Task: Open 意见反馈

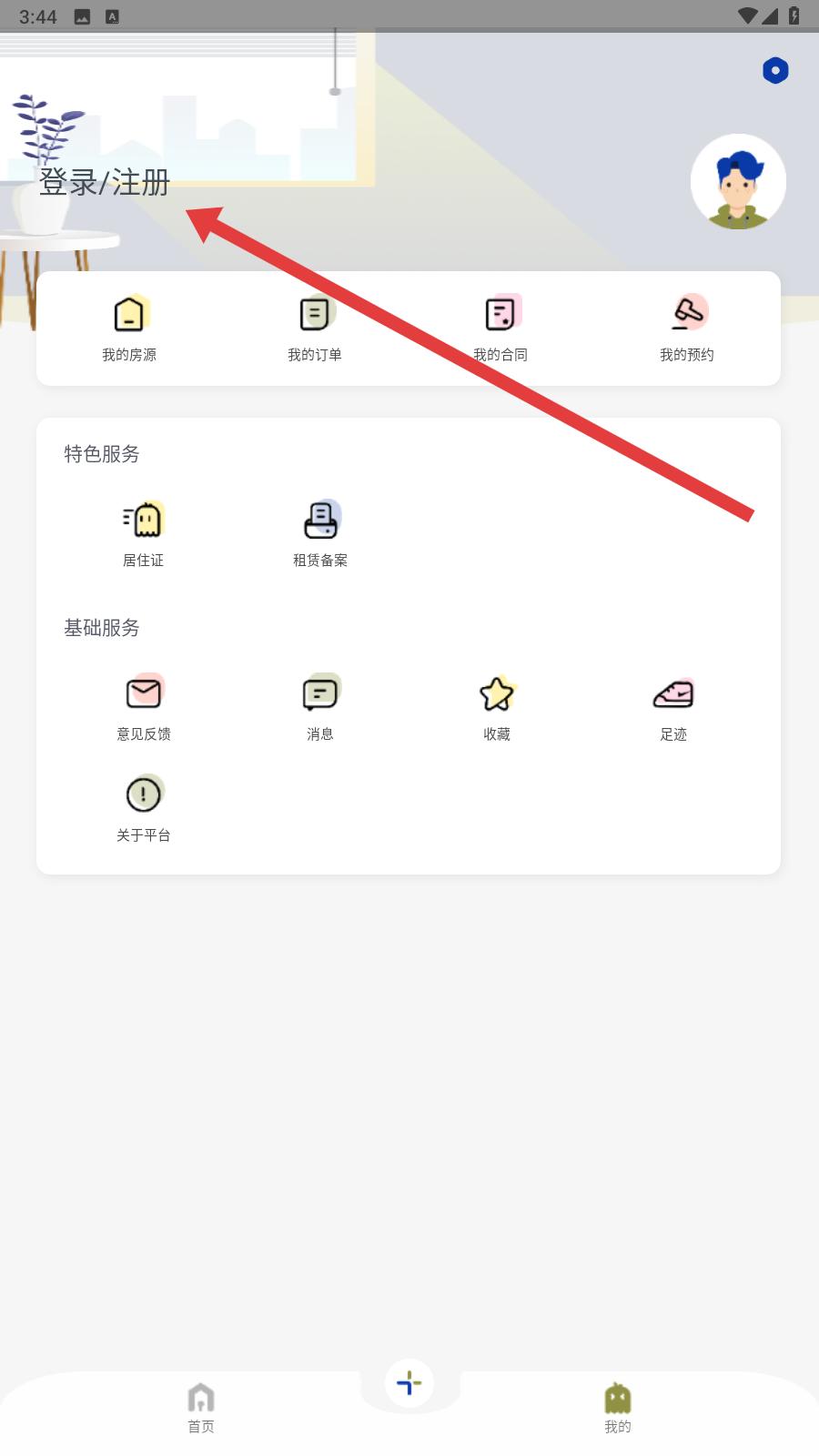Action: tap(144, 708)
